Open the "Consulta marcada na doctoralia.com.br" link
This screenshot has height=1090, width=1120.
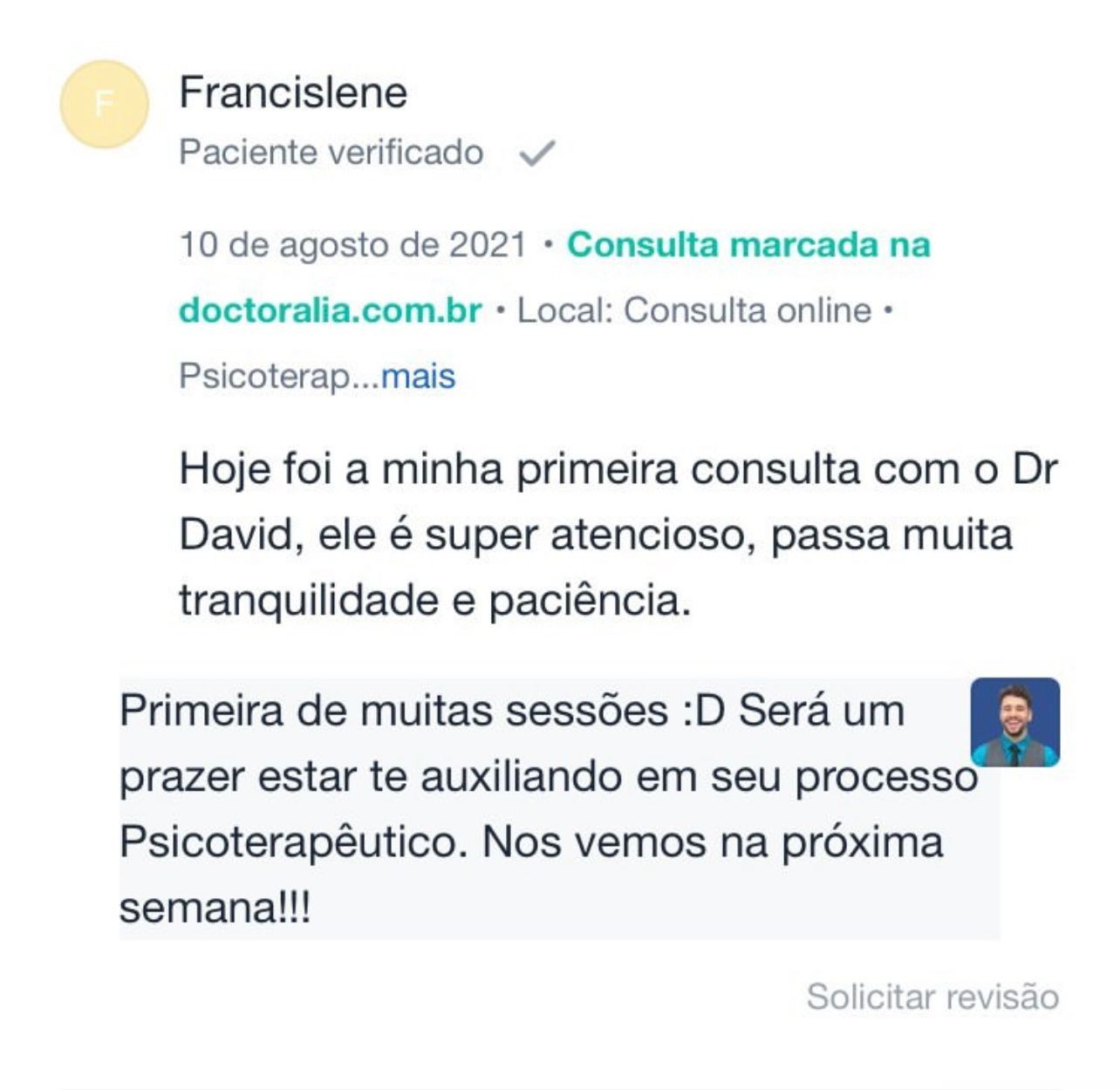[748, 245]
